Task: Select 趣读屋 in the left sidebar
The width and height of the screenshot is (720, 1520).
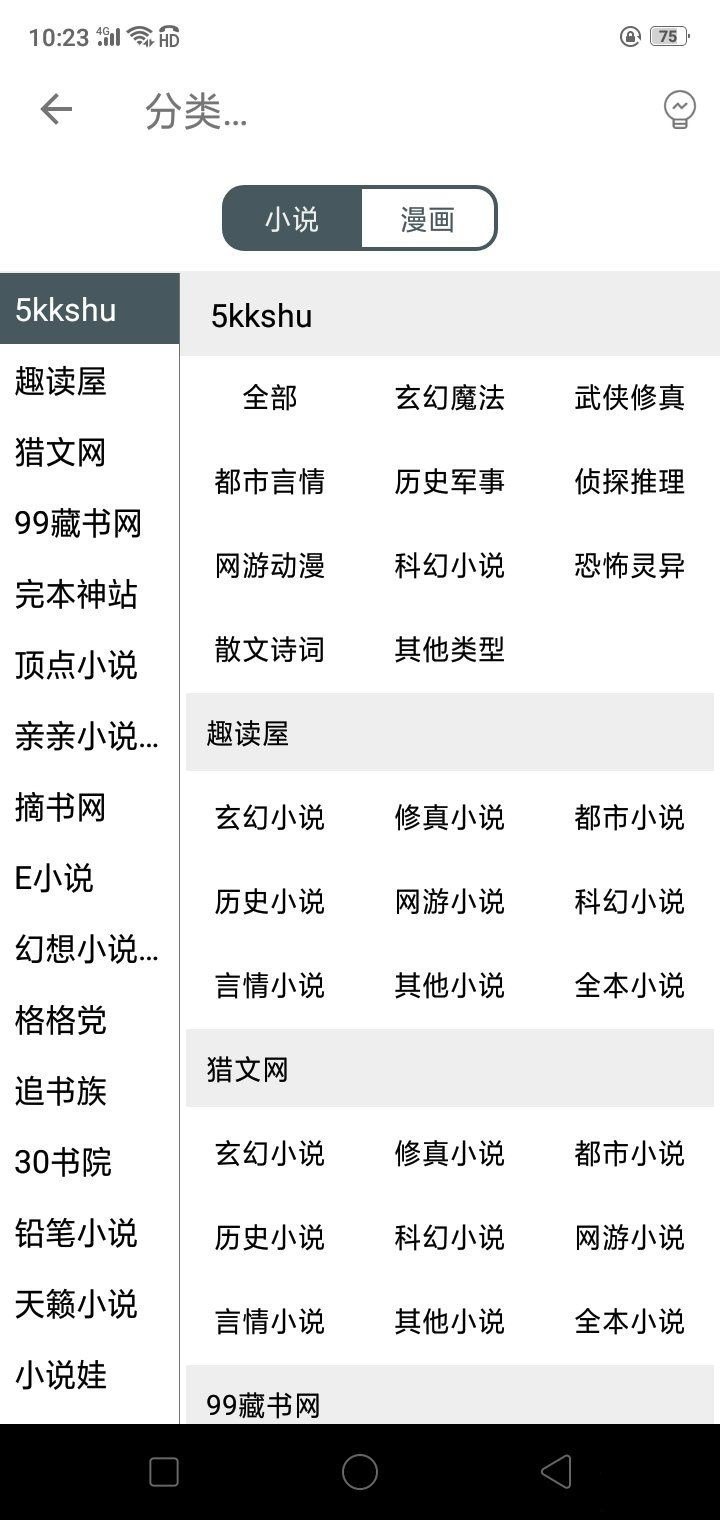Action: coord(90,381)
